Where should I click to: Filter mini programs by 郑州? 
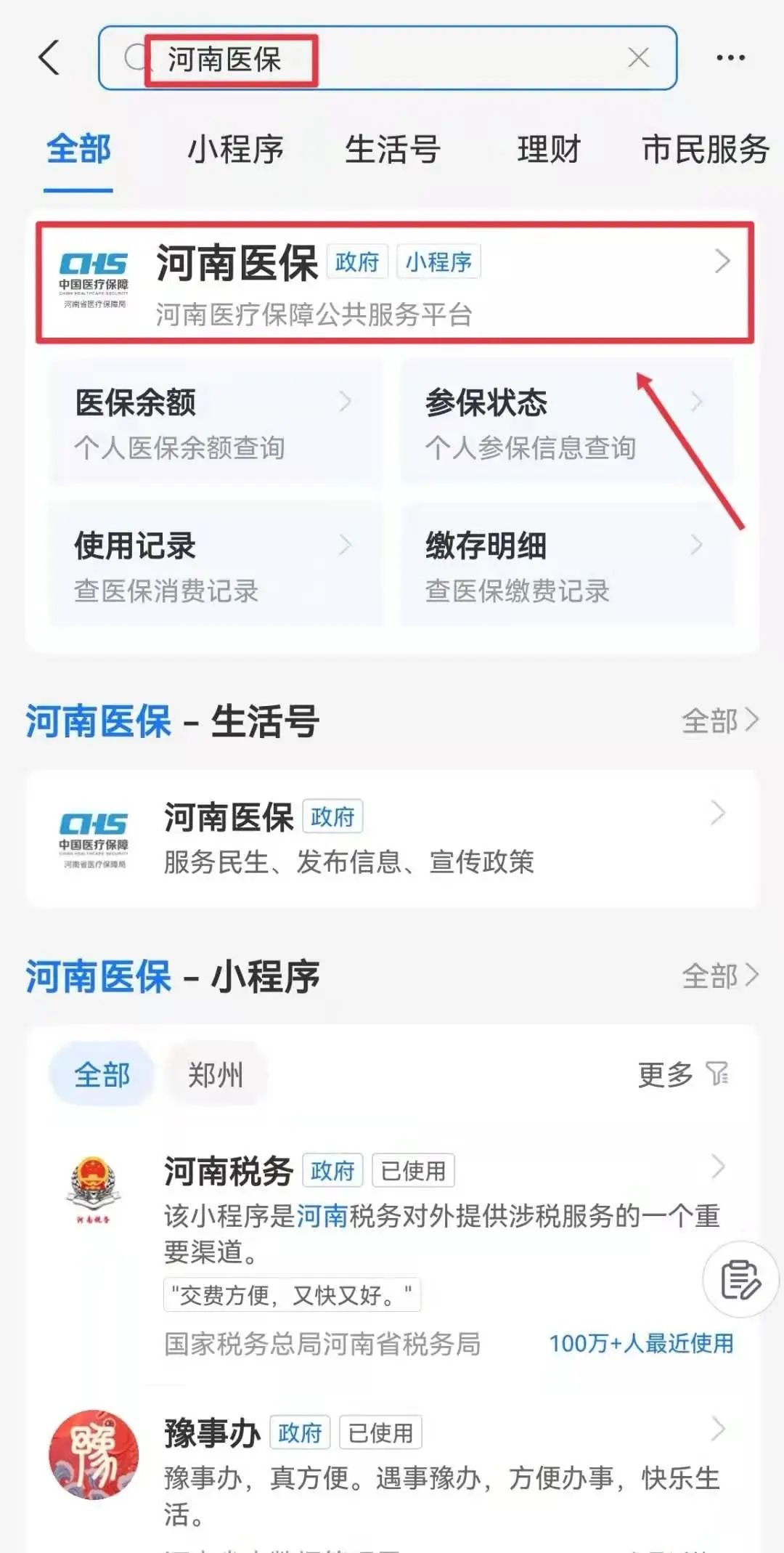[216, 1074]
